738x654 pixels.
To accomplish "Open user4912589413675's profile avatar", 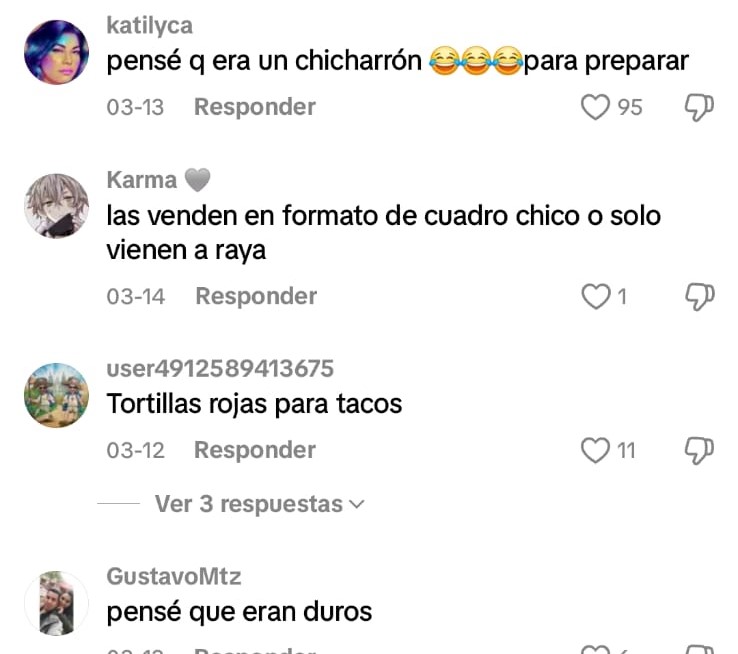I will (x=56, y=395).
